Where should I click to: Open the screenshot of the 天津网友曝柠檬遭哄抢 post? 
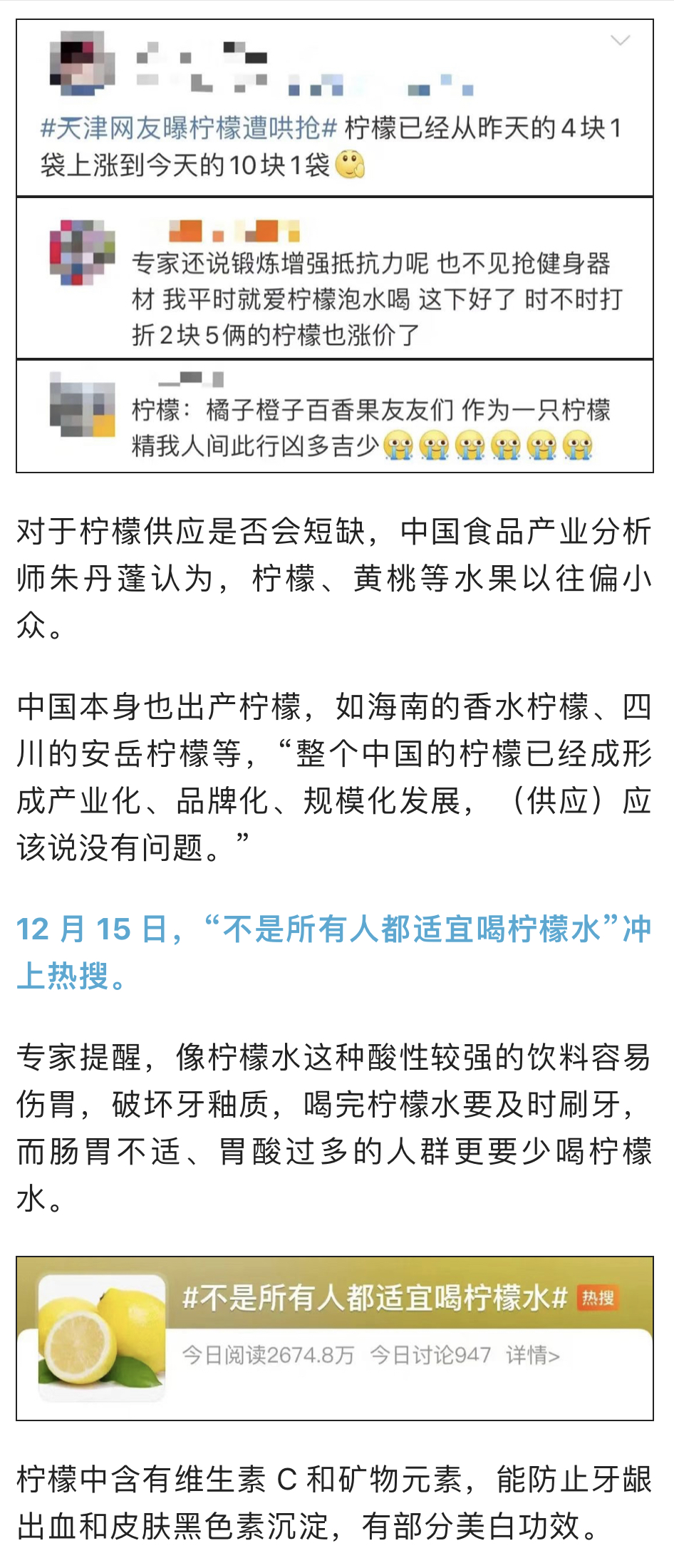click(335, 108)
